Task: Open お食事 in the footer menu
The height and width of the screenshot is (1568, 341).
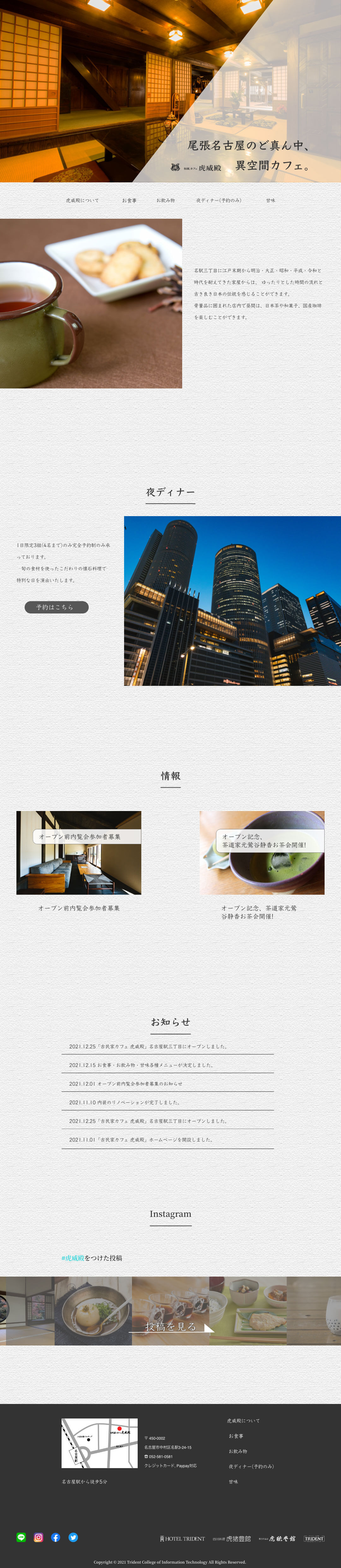Action: (236, 1435)
